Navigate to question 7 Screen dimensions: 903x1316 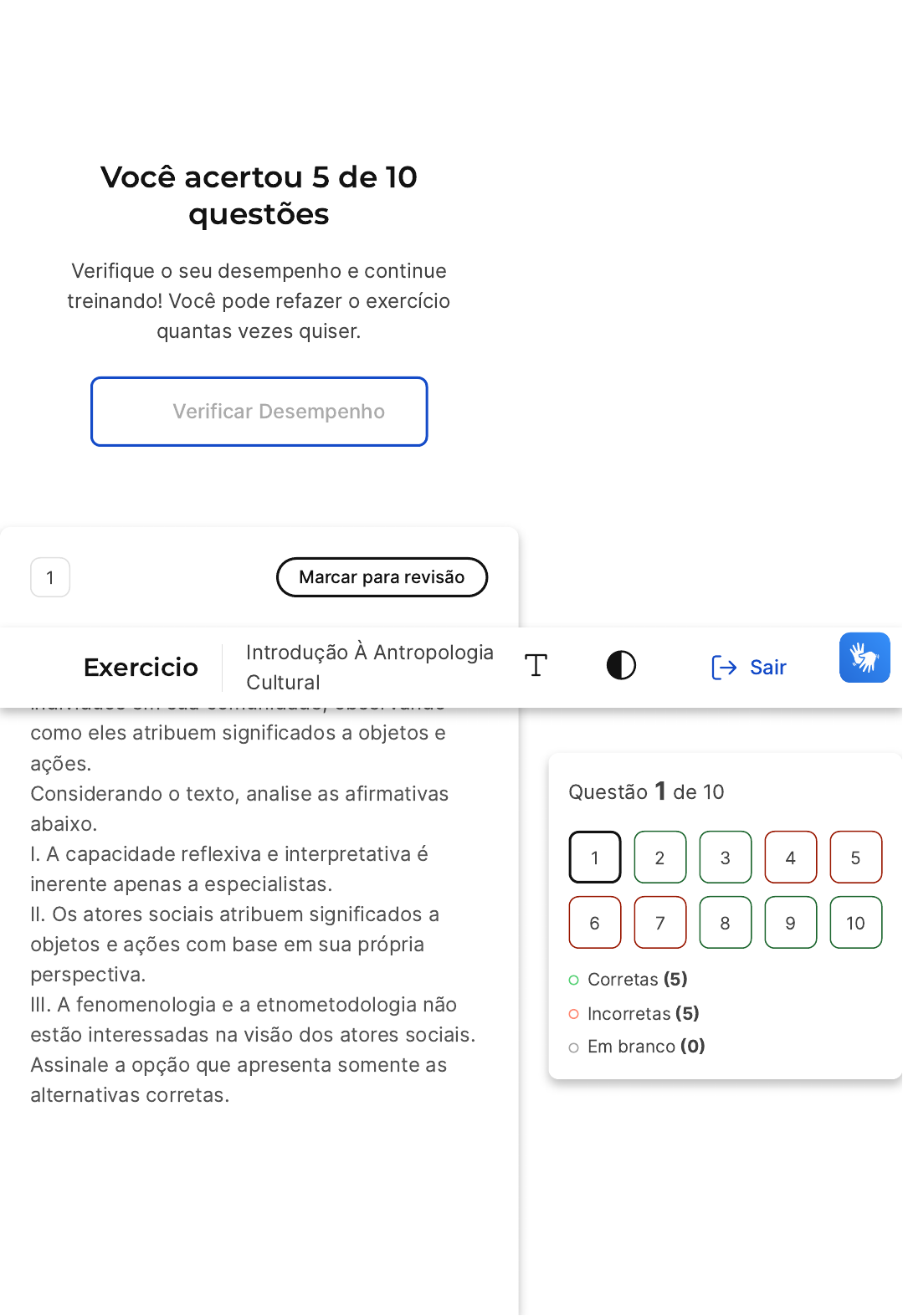[x=659, y=923]
